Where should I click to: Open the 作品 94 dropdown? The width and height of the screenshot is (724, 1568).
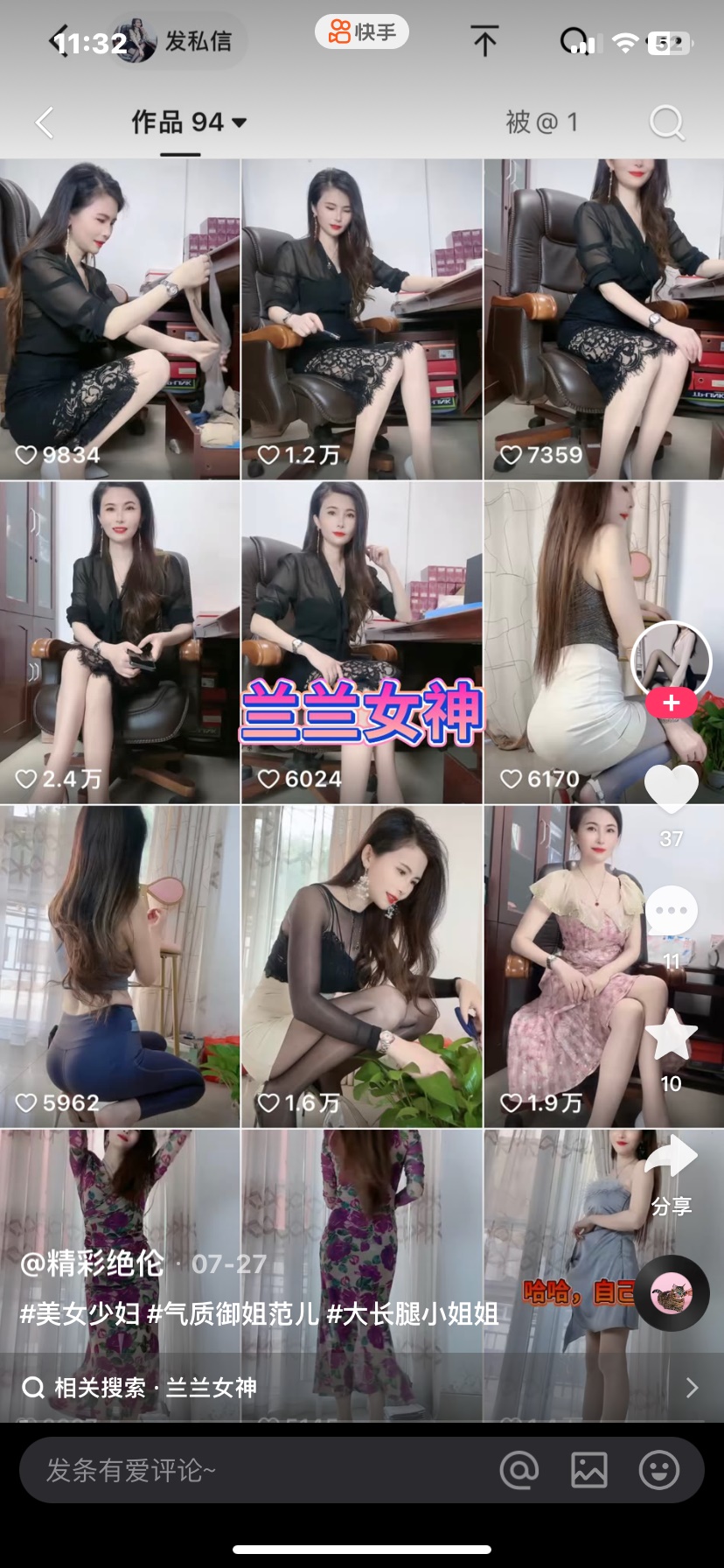(188, 122)
